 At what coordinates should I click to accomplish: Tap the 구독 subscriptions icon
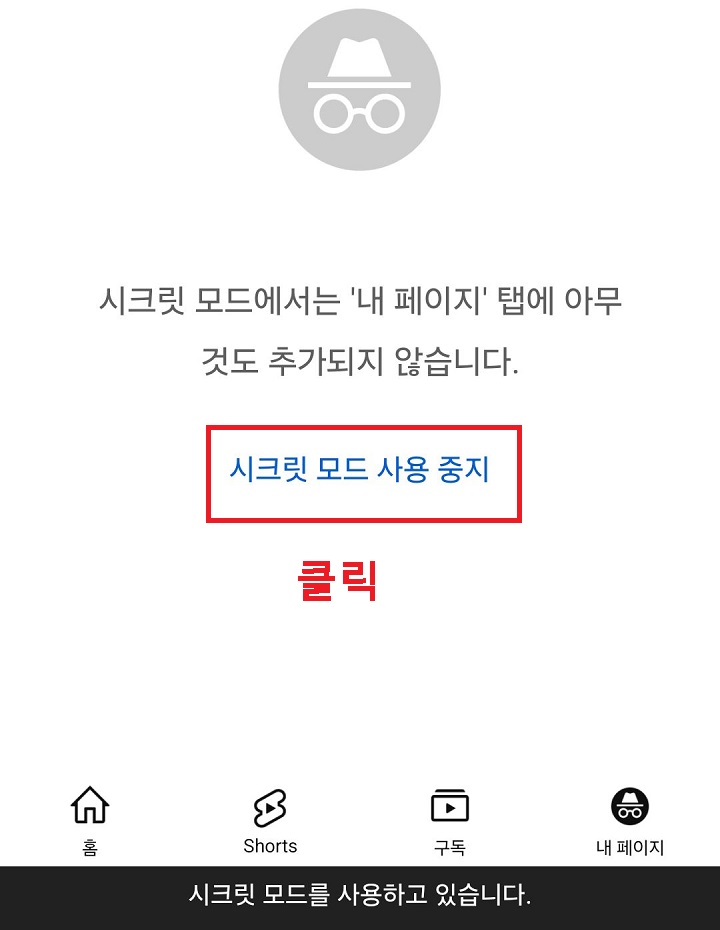449,805
